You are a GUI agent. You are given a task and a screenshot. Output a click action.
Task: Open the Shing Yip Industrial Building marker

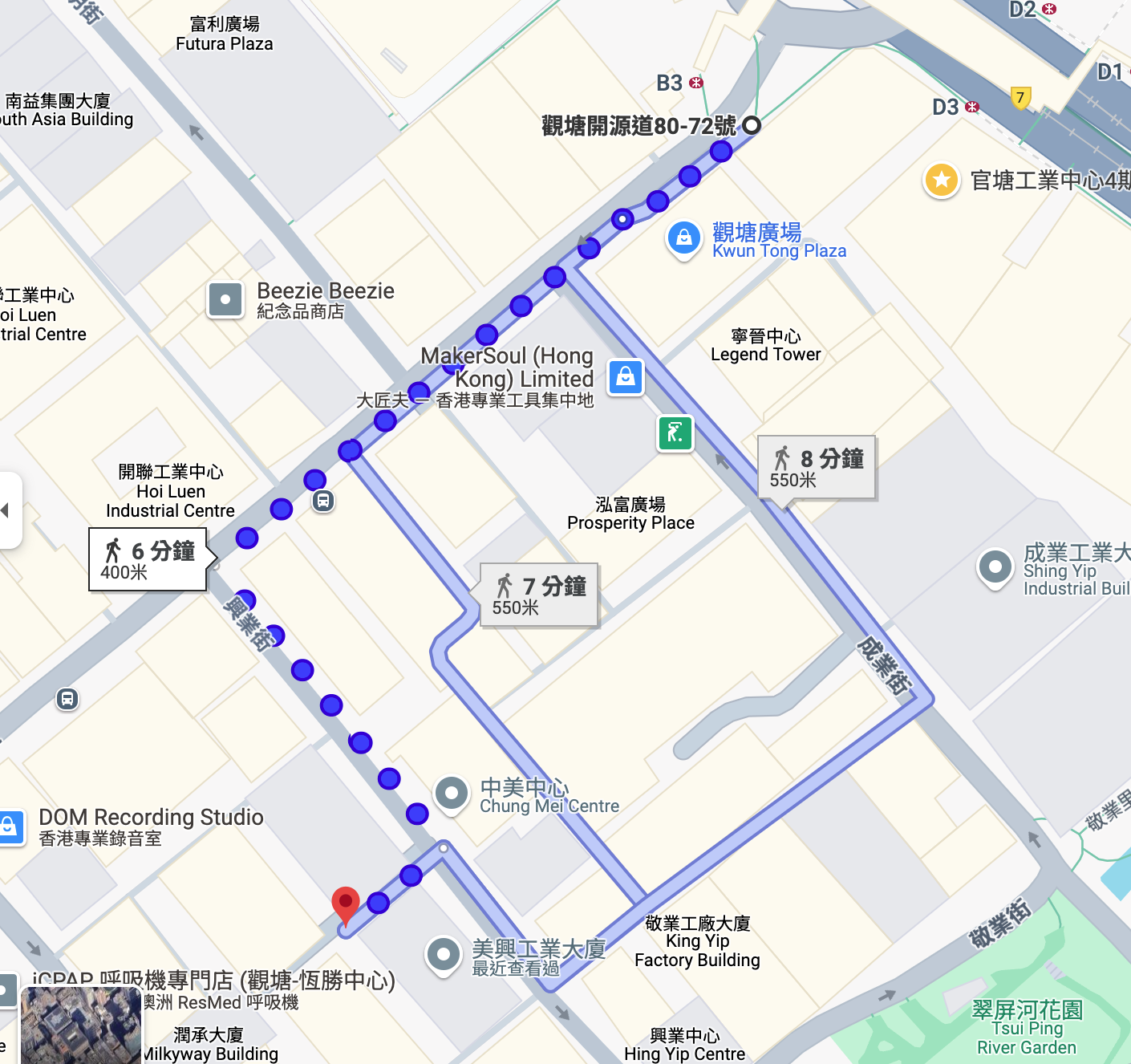[995, 567]
